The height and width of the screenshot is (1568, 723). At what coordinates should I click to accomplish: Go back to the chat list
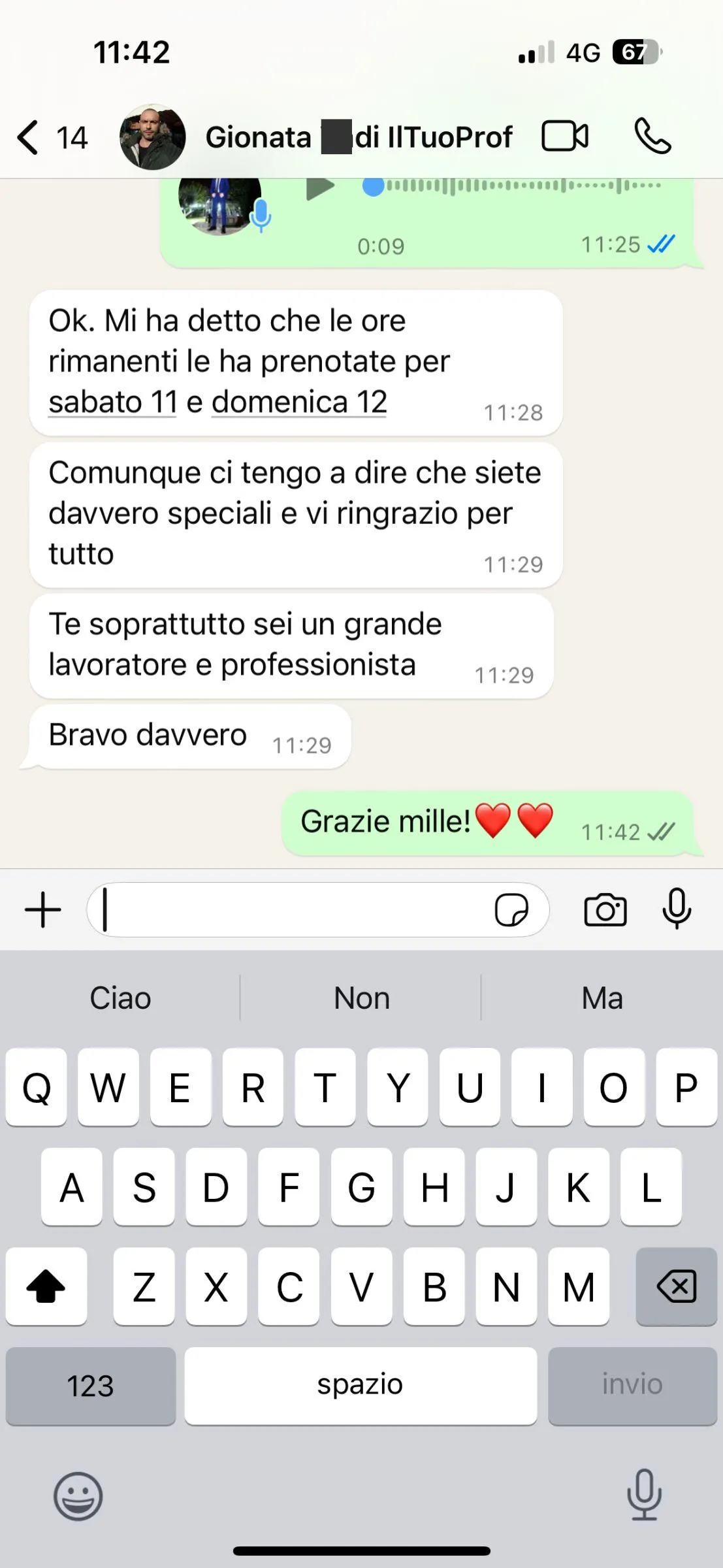pos(51,137)
